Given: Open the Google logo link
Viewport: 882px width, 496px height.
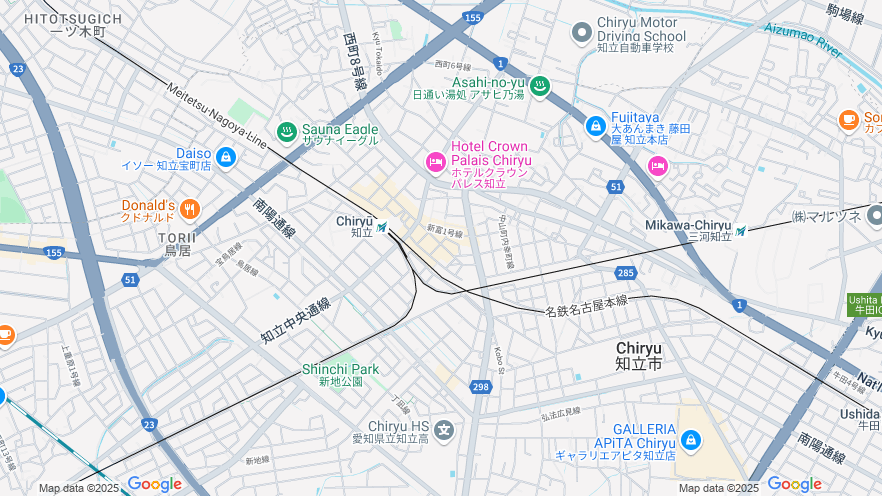Looking at the screenshot, I should point(154,485).
